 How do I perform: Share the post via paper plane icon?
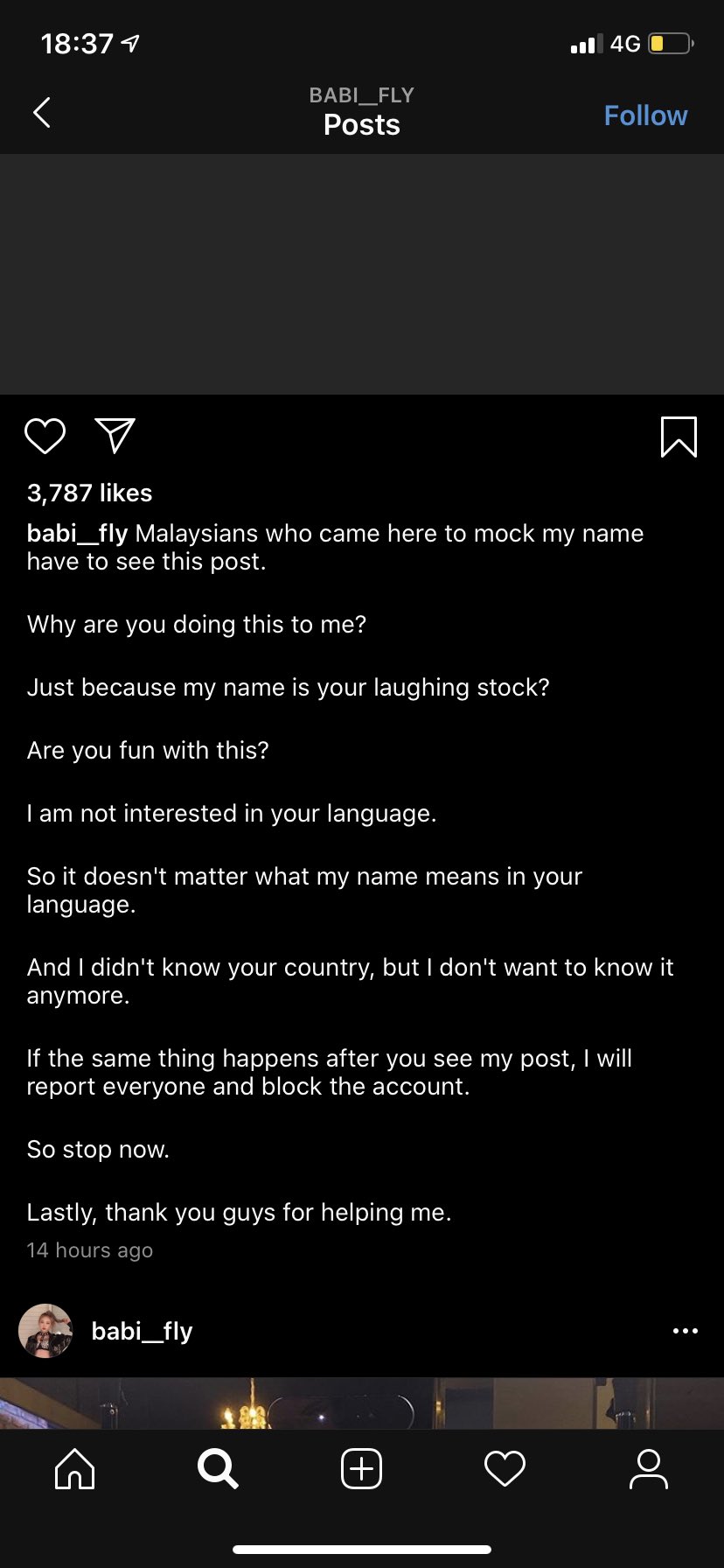(x=115, y=436)
